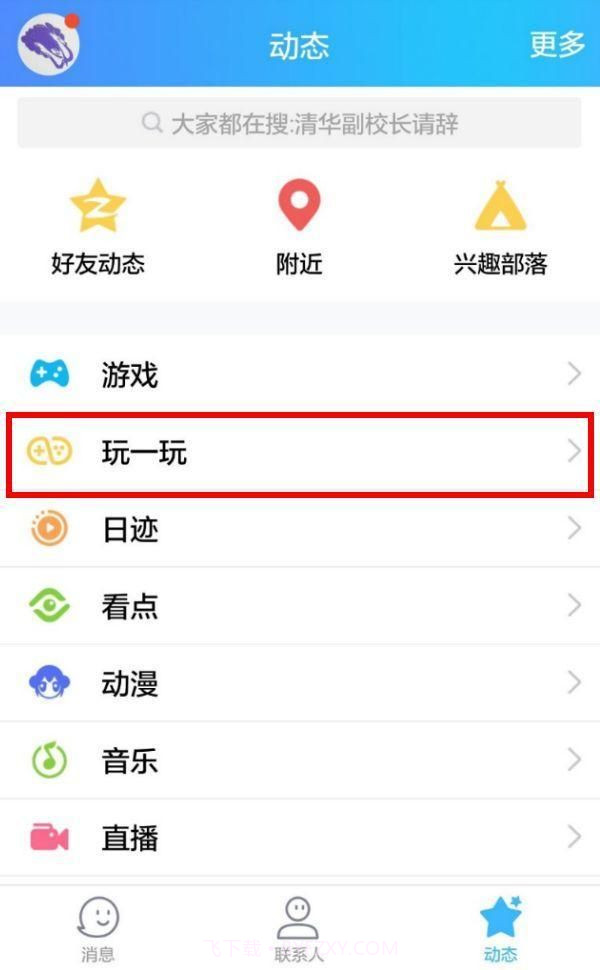The image size is (600, 970).
Task: Open the 日迹 row
Action: (x=299, y=529)
